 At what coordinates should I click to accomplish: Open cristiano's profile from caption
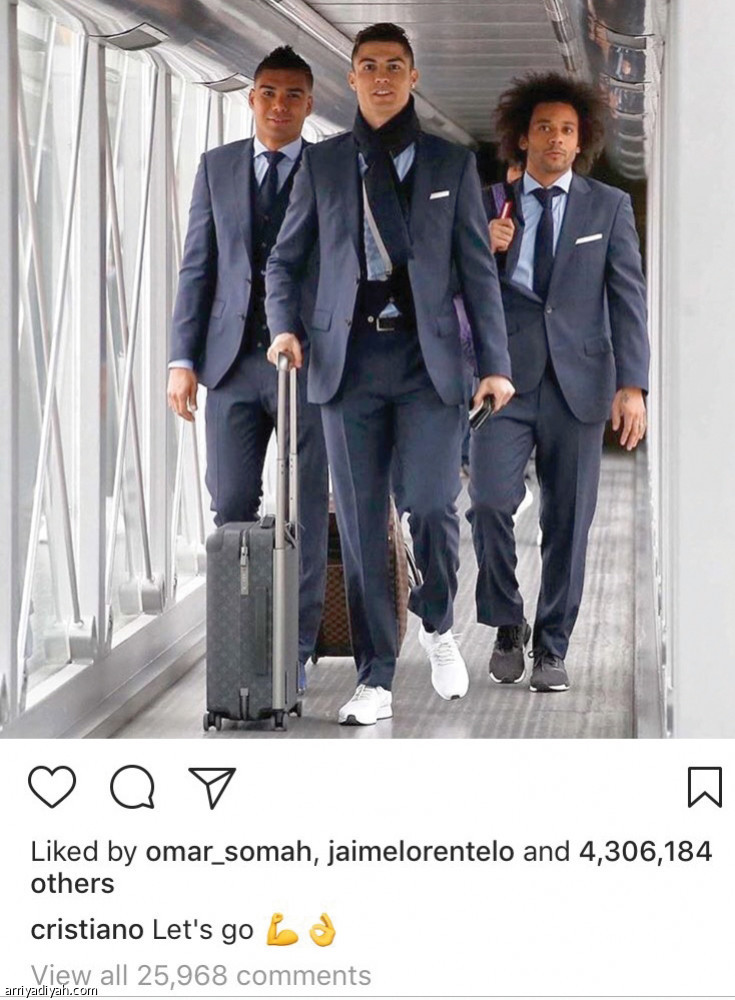point(88,929)
